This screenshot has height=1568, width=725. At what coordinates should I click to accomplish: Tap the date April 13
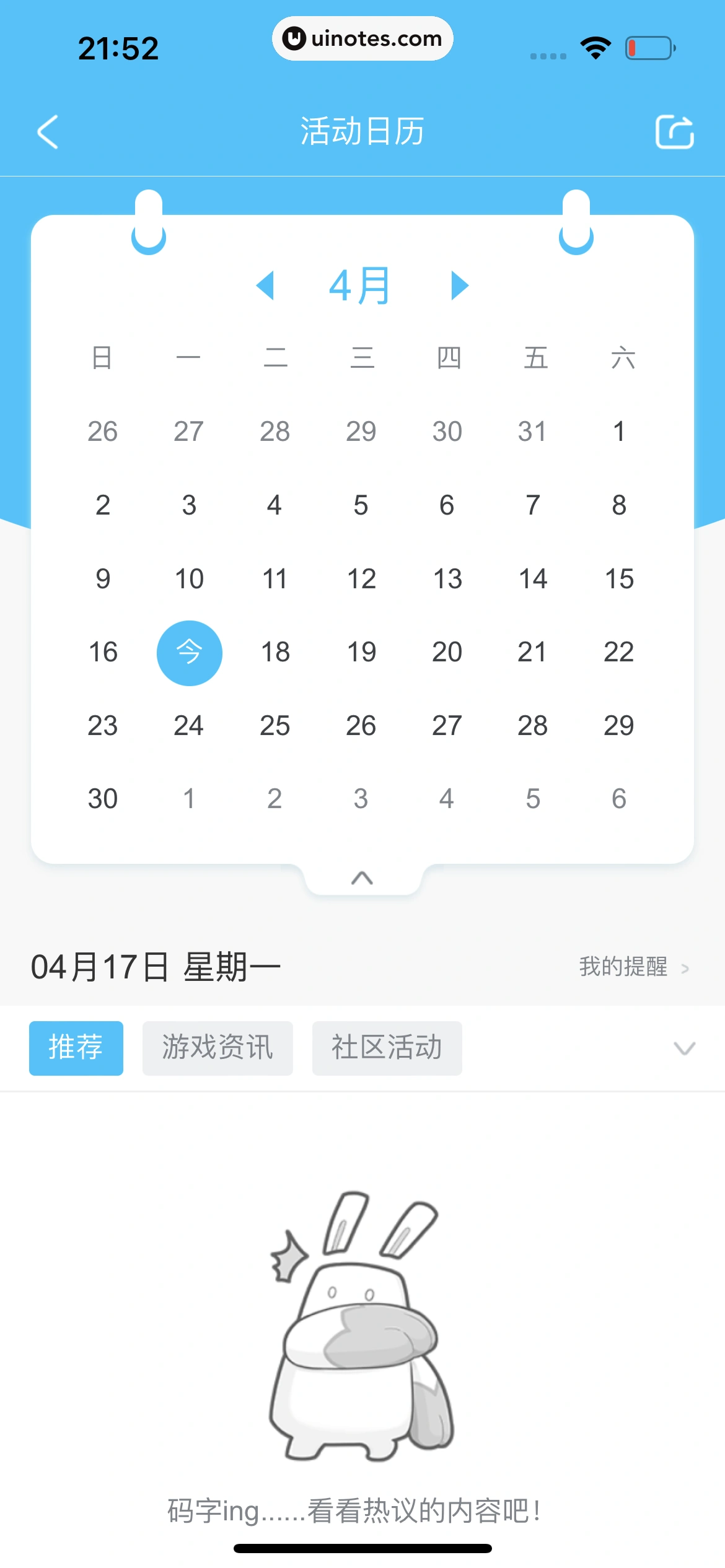[447, 579]
